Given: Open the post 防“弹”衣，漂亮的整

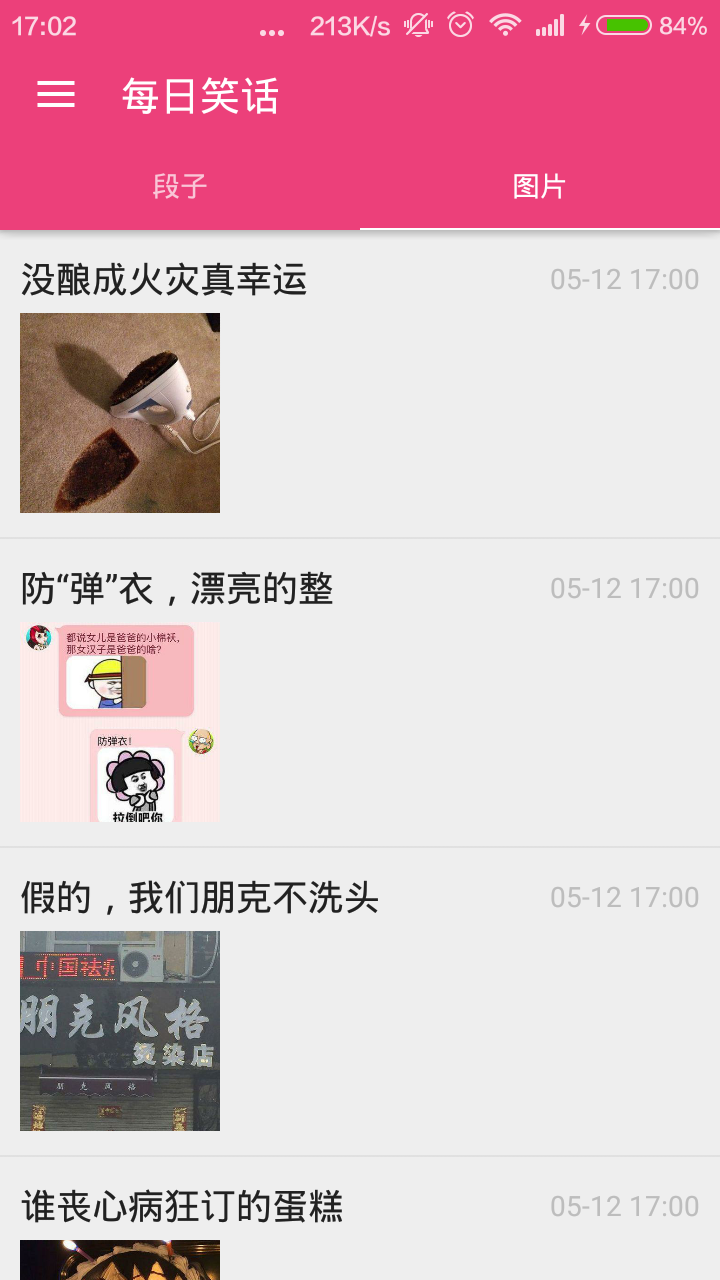Looking at the screenshot, I should [x=177, y=589].
